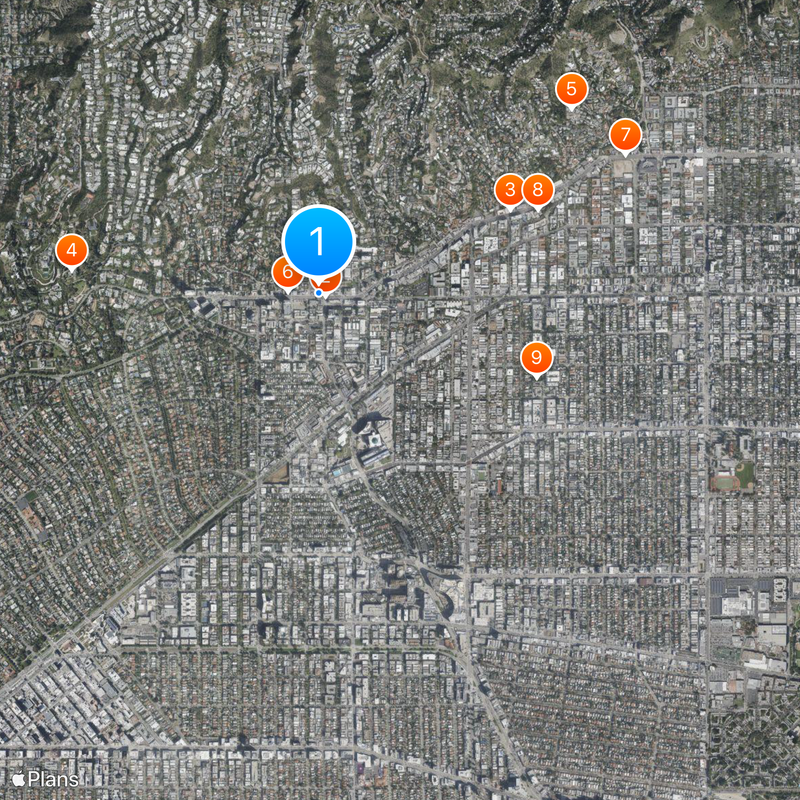Tap the orange map pin numbered 3
This screenshot has height=800, width=800.
(x=509, y=189)
